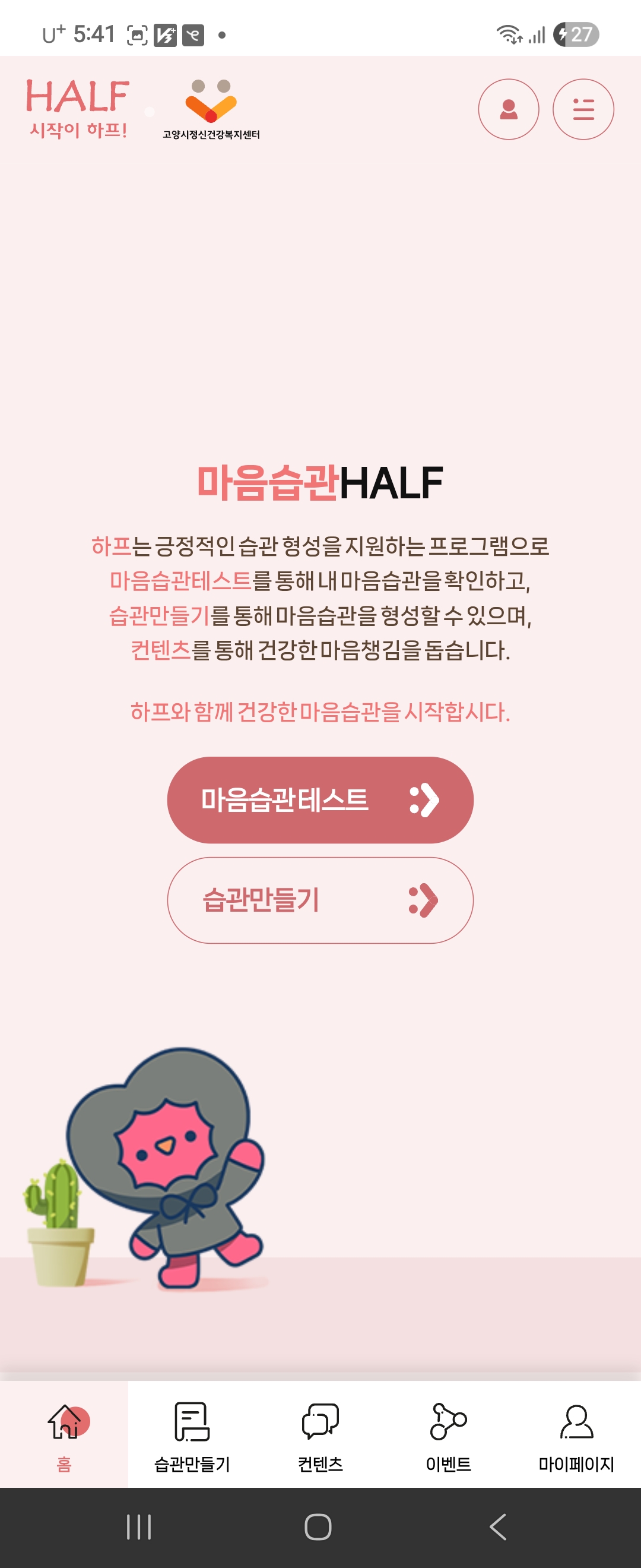Start the 마음습관테스트
This screenshot has height=1568, width=641.
click(x=320, y=800)
